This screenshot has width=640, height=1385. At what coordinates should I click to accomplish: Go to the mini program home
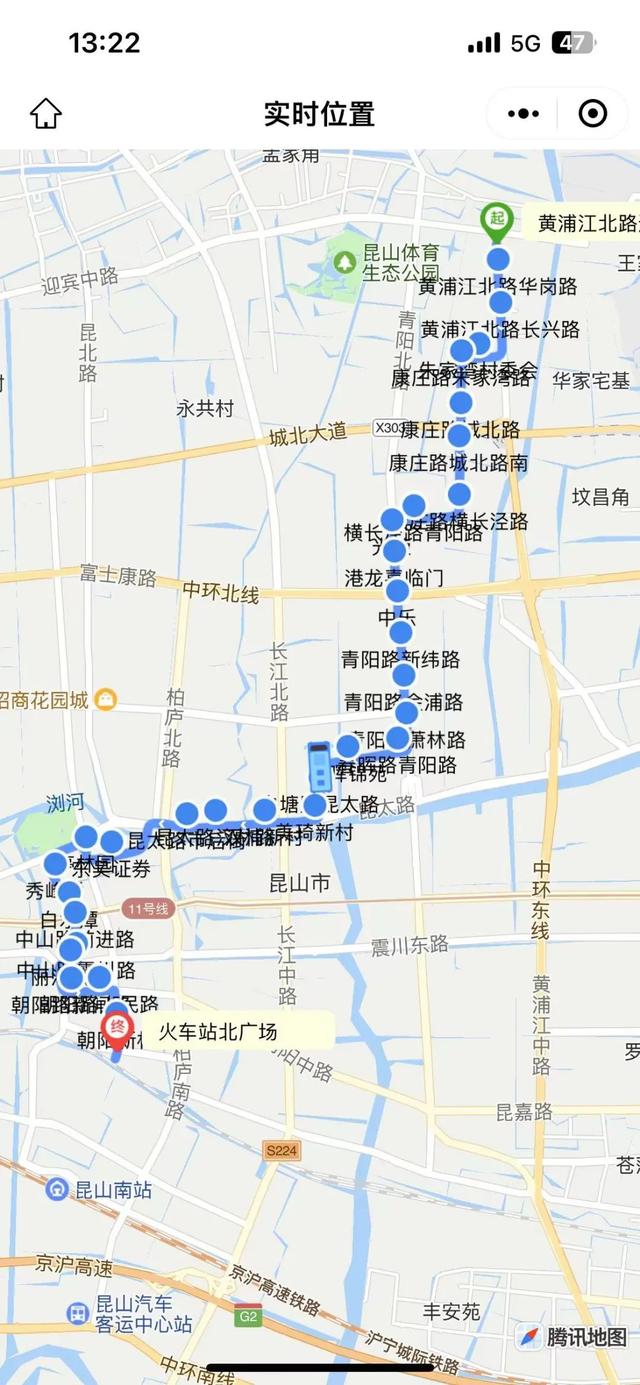(46, 113)
